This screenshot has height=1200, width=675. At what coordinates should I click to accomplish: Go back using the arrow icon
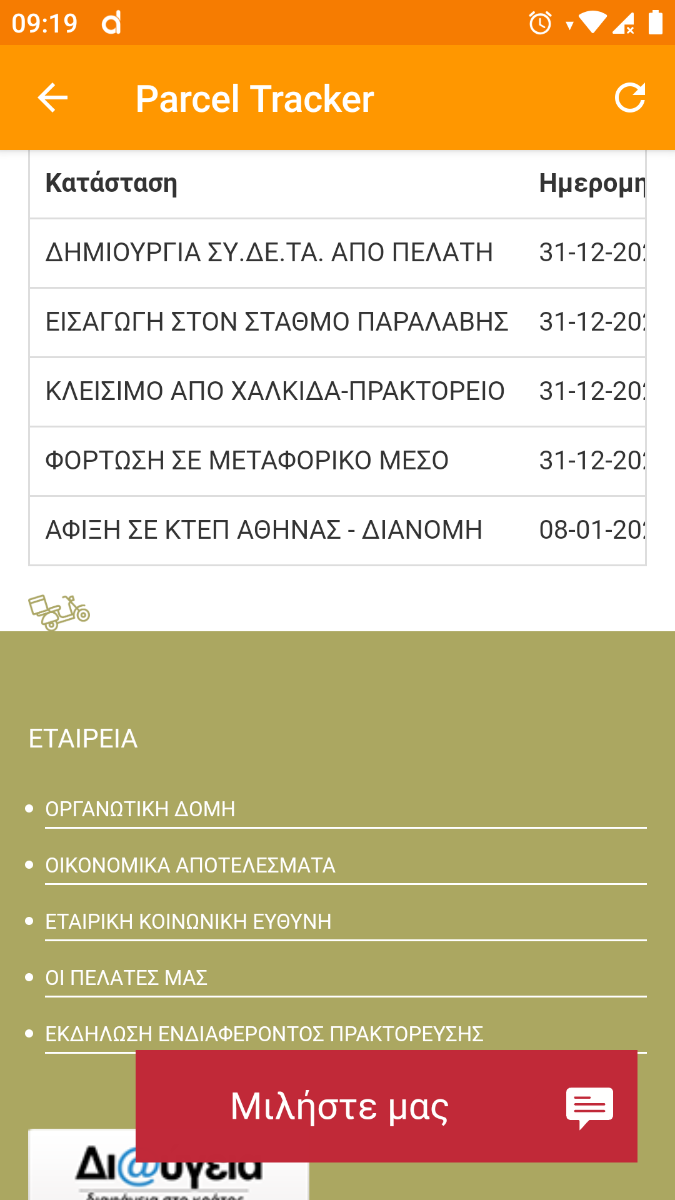click(52, 98)
